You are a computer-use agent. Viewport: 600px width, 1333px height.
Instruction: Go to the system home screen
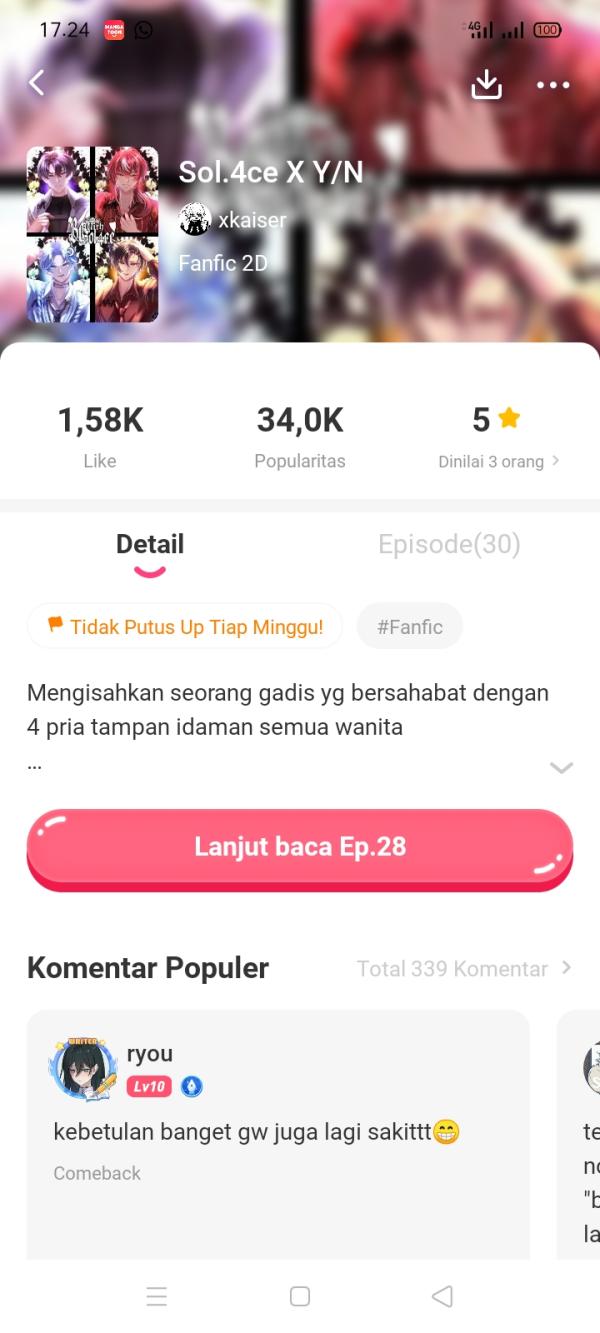tap(300, 1297)
